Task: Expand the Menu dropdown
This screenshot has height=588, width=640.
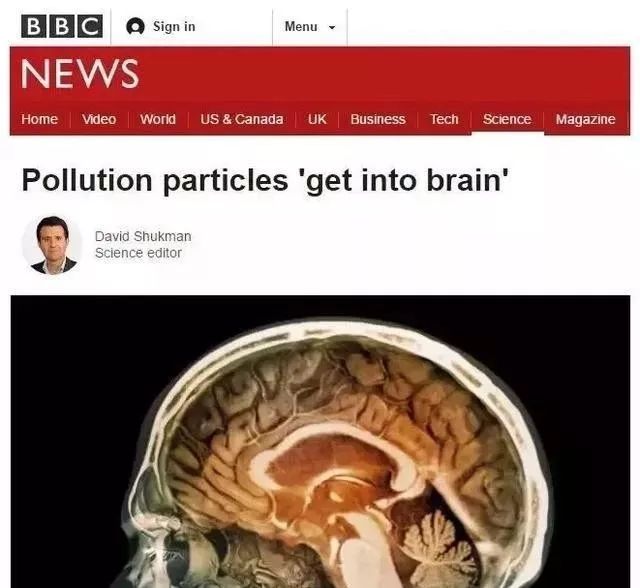Action: point(309,26)
